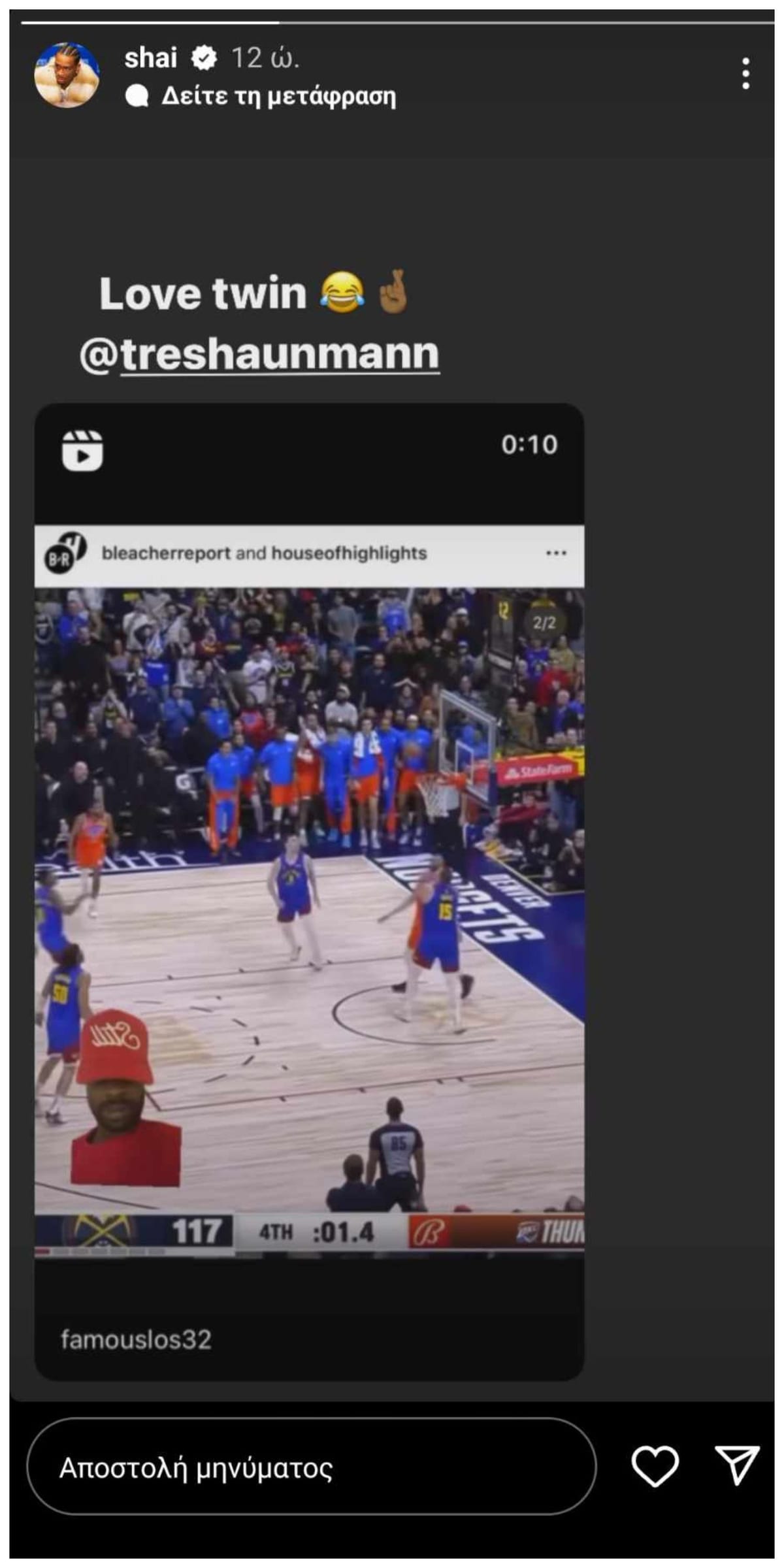Screen dimensions: 784x1568
Task: Click the Bleacher Report profile avatar
Action: (x=63, y=553)
